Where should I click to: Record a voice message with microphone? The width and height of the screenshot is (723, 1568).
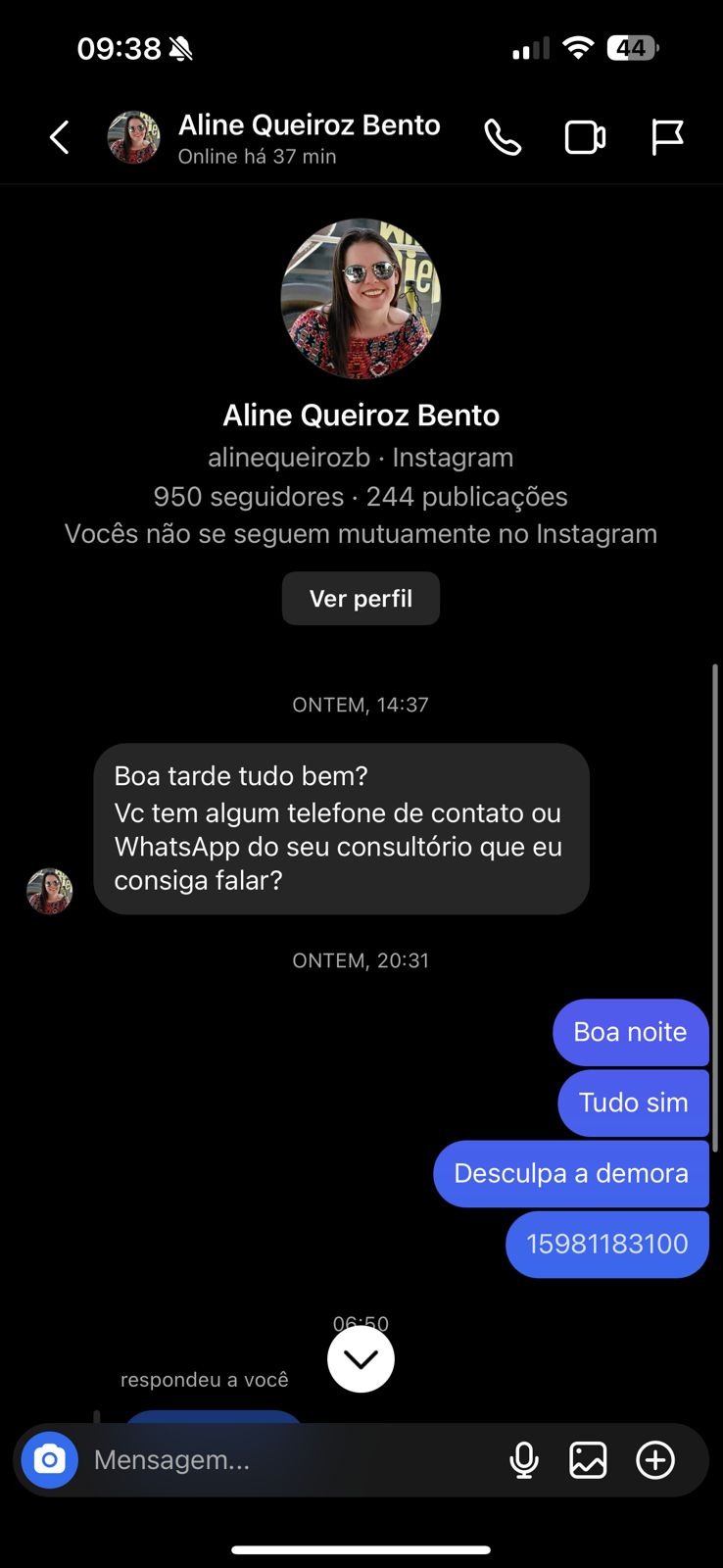524,1460
